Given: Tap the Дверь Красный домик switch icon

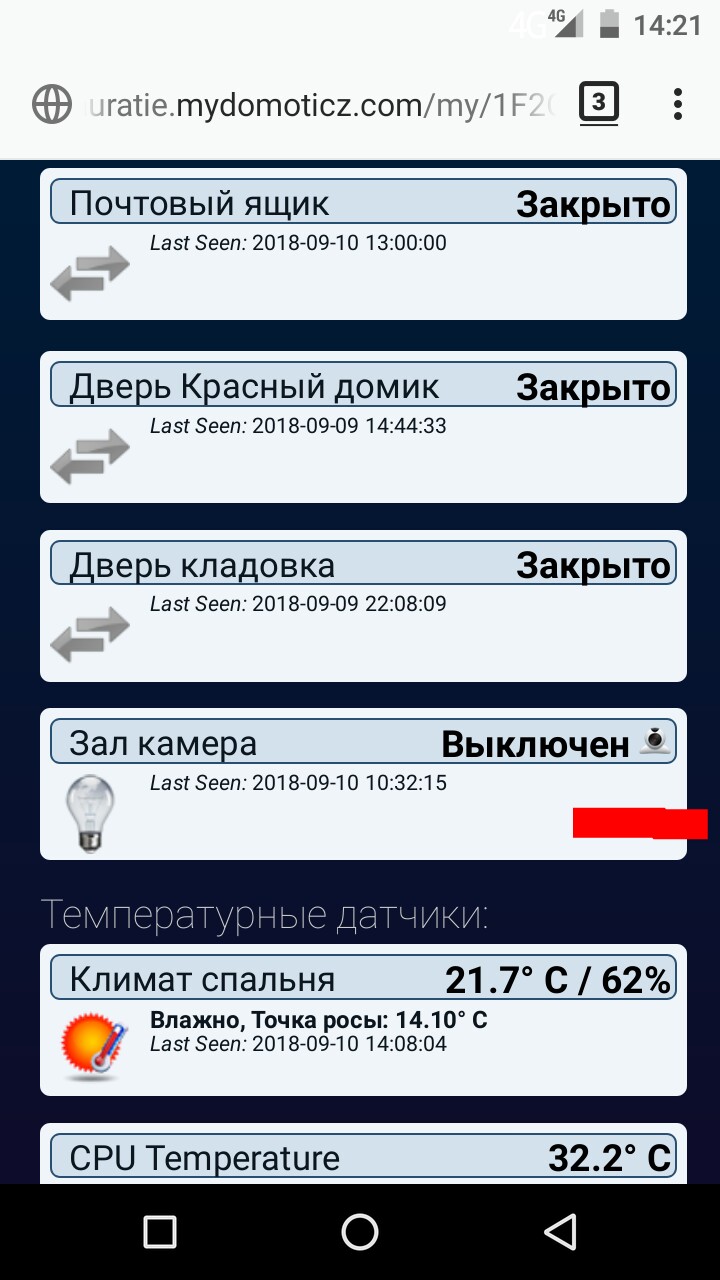Looking at the screenshot, I should coord(90,456).
